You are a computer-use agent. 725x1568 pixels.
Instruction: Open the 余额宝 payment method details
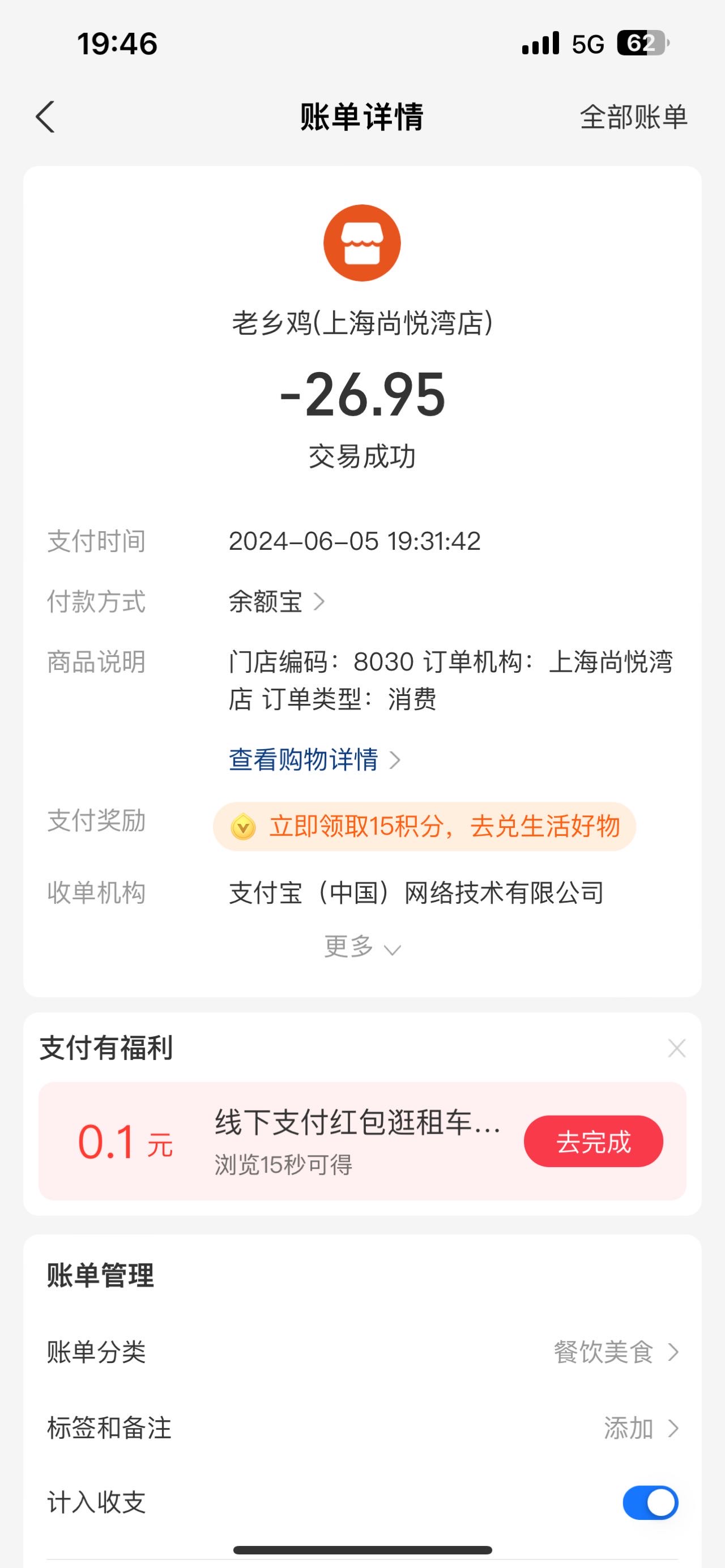tap(277, 602)
